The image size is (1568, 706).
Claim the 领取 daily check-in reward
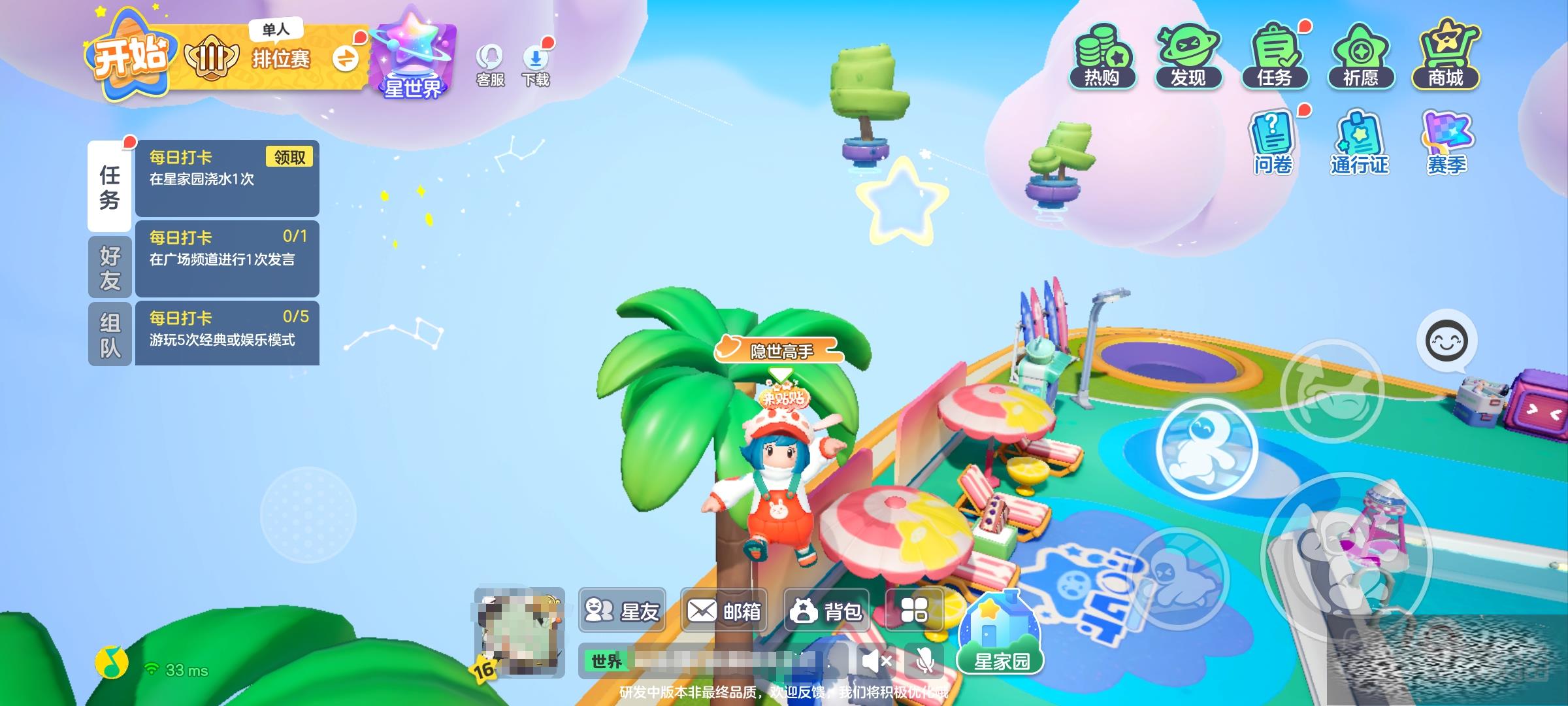(x=289, y=157)
